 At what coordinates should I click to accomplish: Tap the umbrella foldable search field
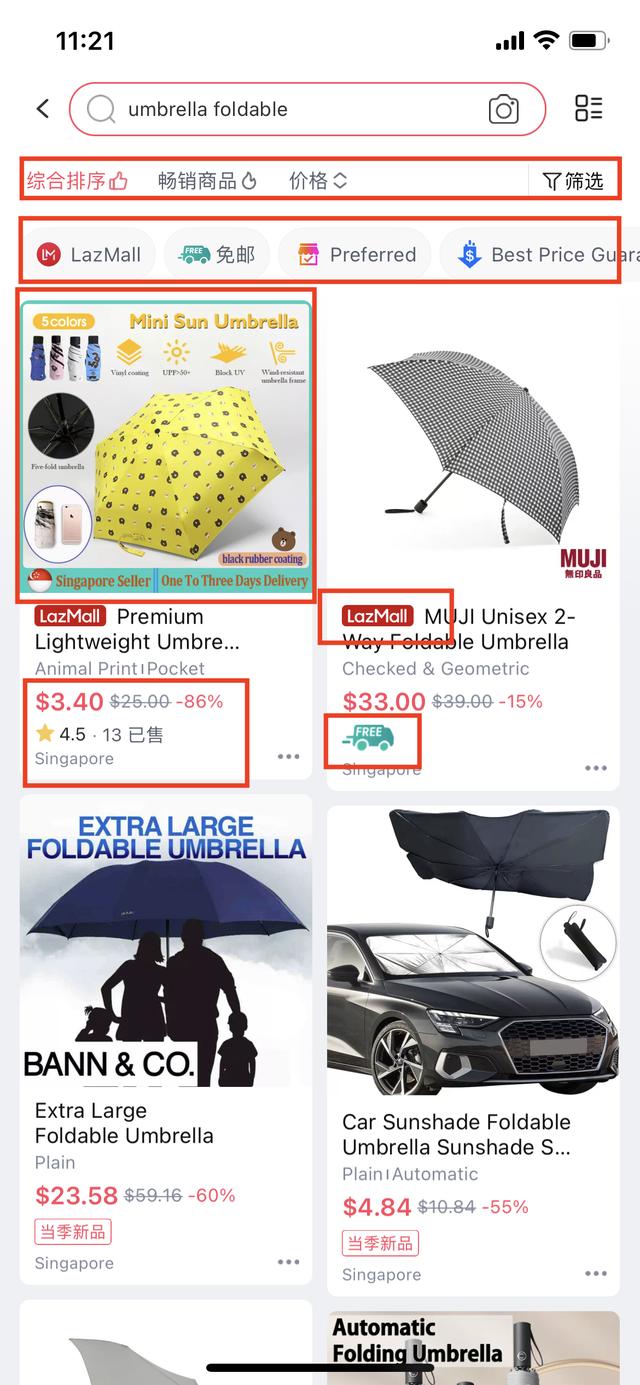click(290, 109)
